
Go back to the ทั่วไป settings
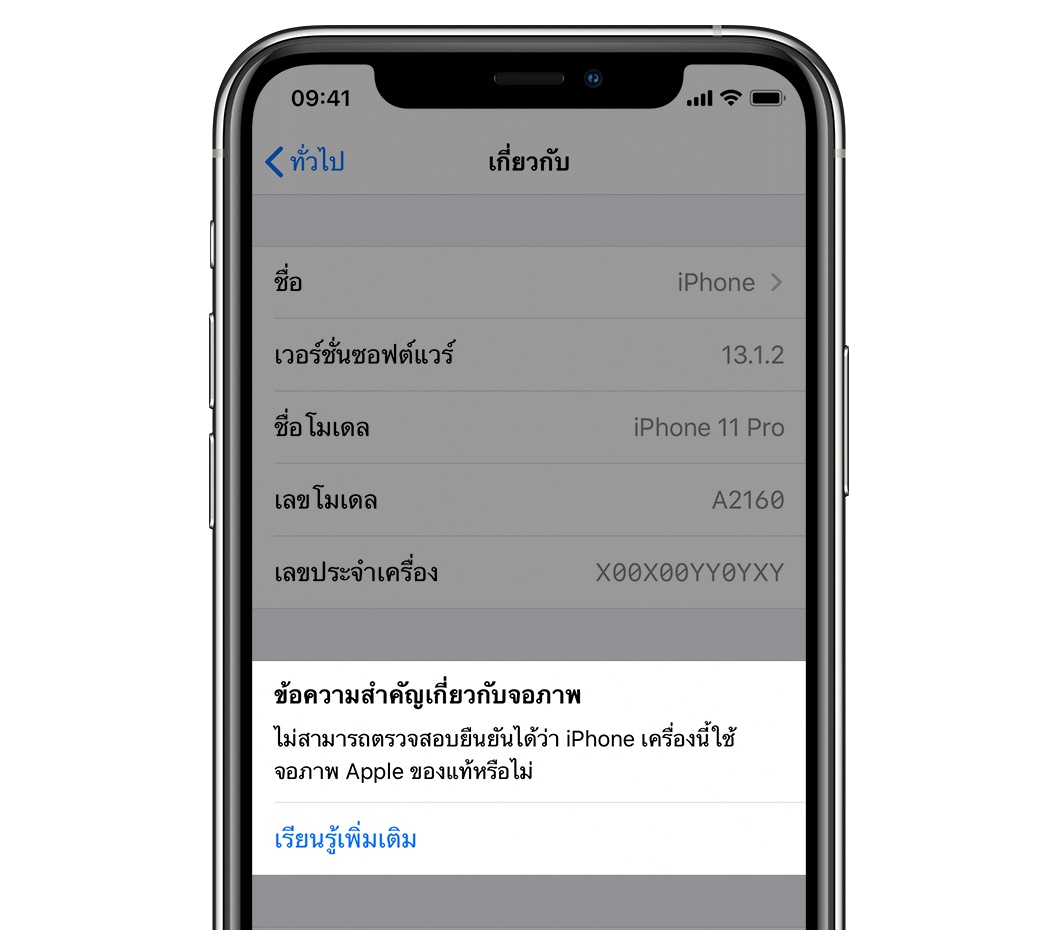click(x=305, y=162)
